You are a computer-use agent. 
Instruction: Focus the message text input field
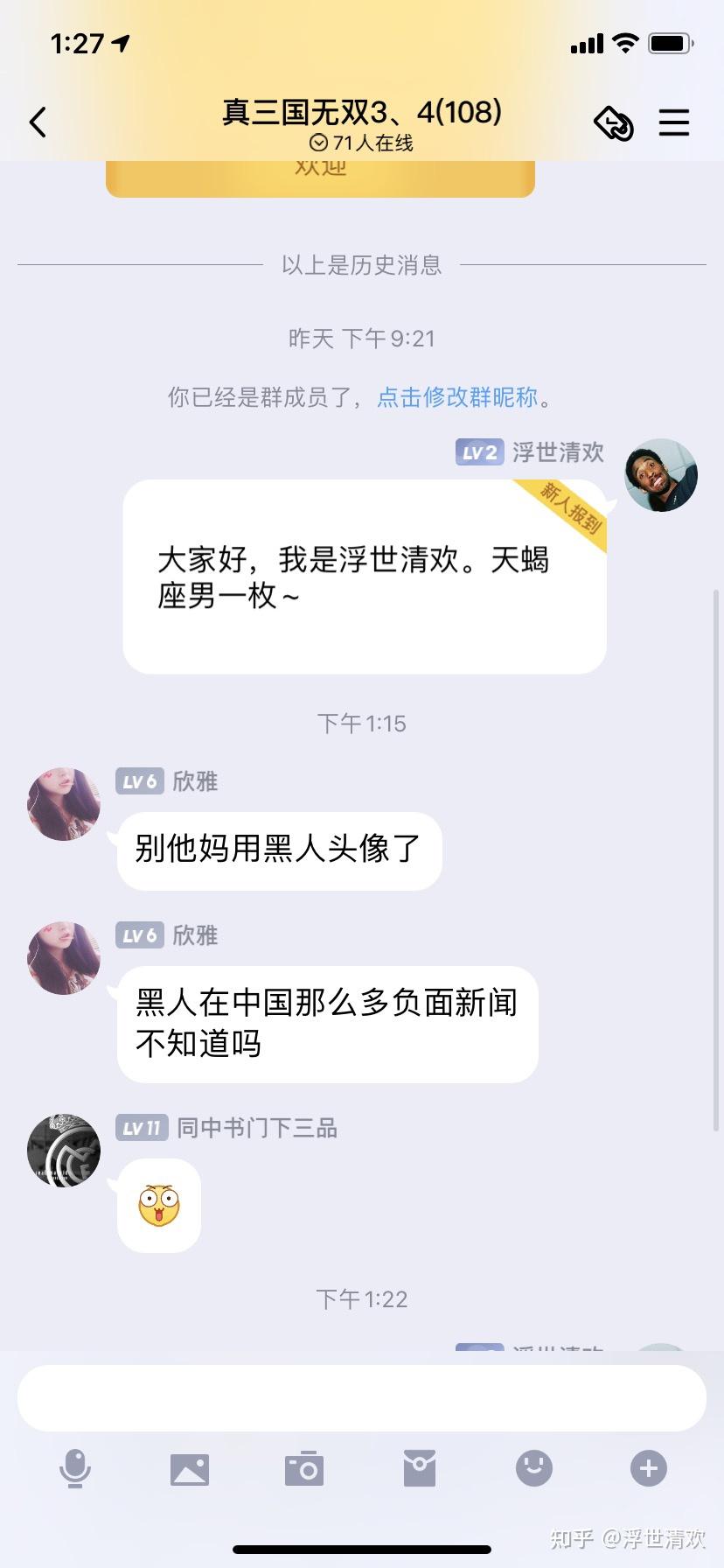coord(362,1398)
